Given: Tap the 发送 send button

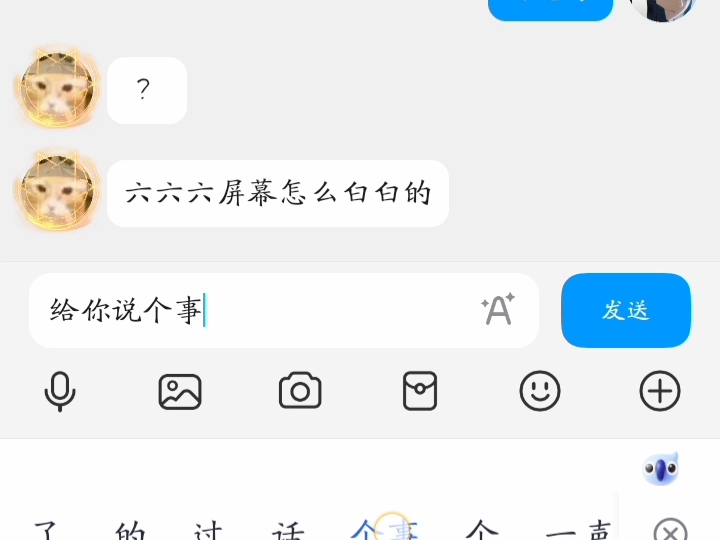Looking at the screenshot, I should pos(625,310).
